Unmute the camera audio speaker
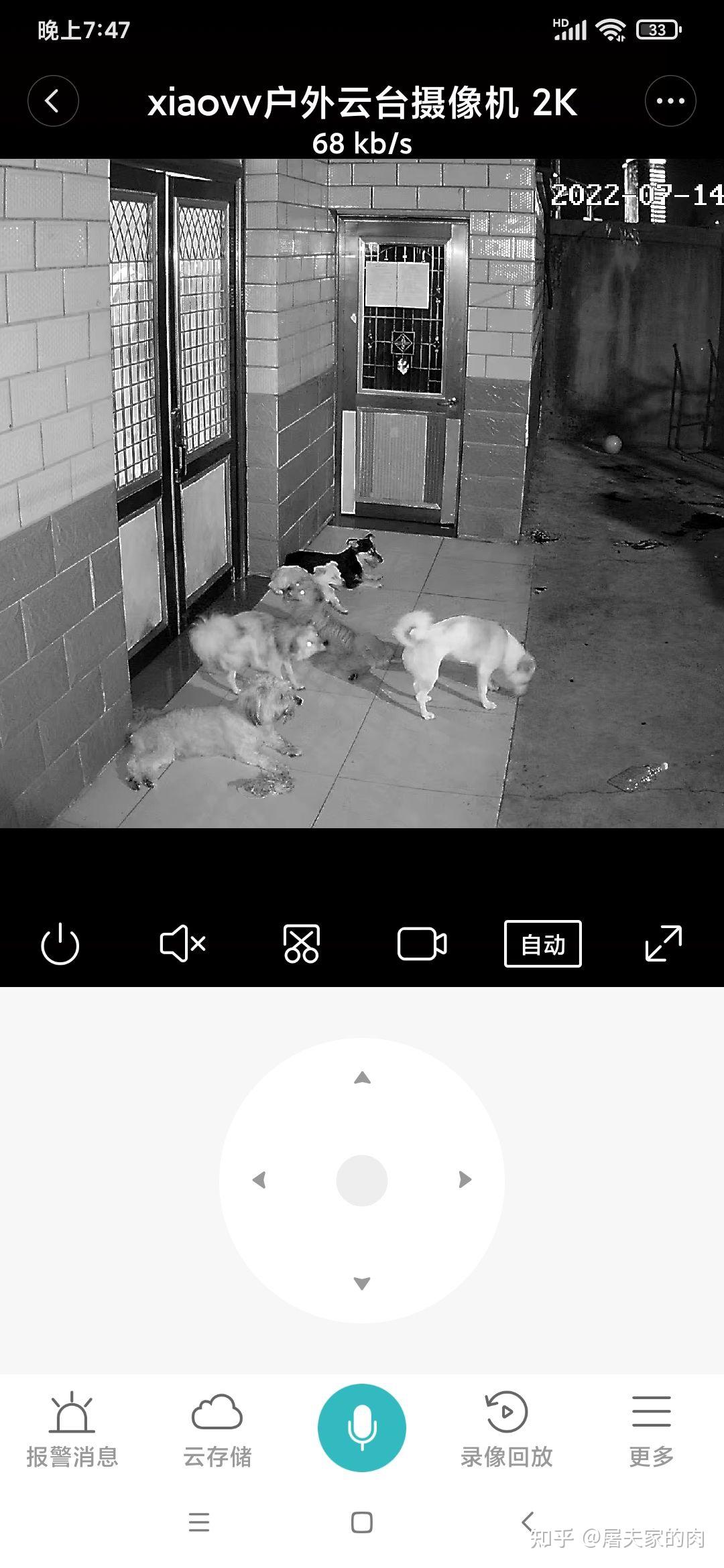724x1568 pixels. [182, 944]
